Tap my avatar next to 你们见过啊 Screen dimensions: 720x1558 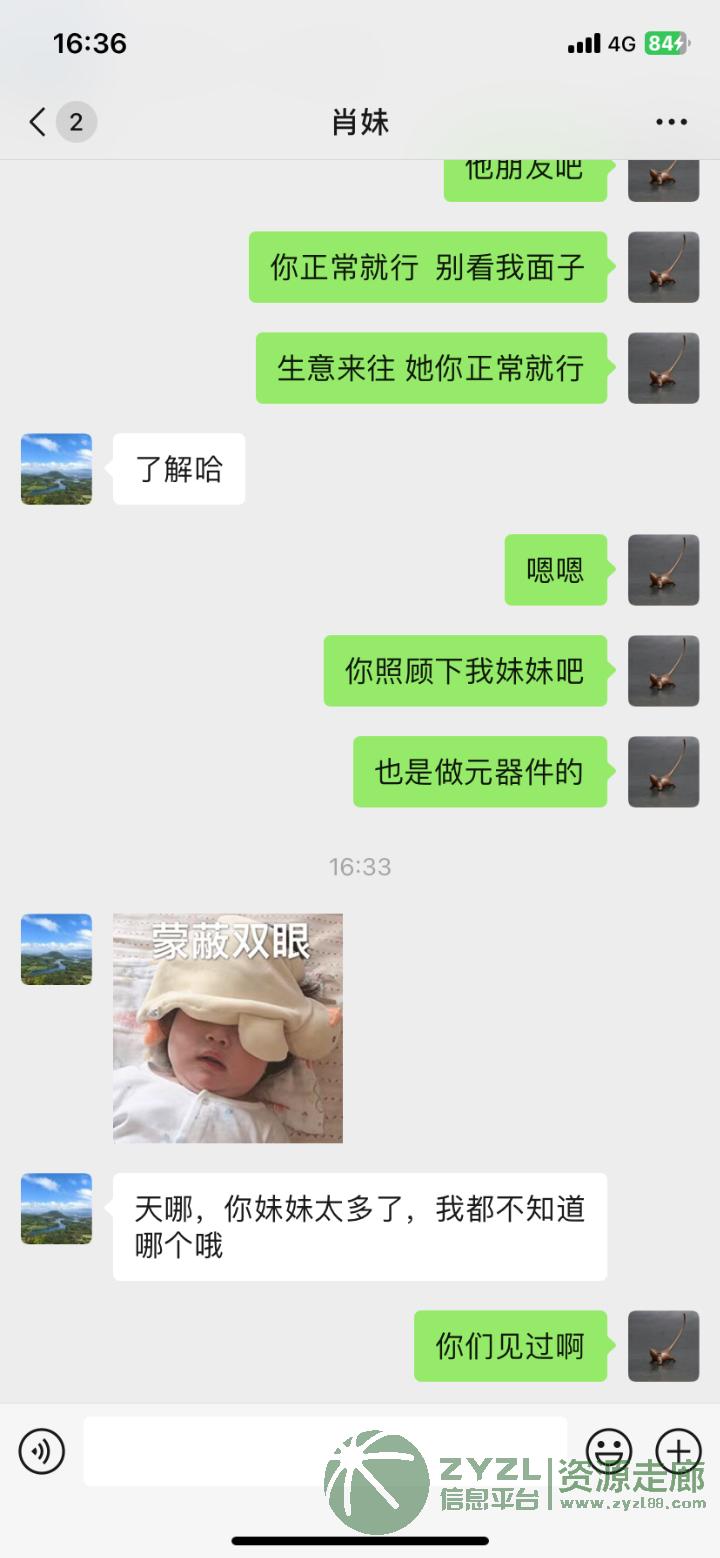tap(663, 1346)
